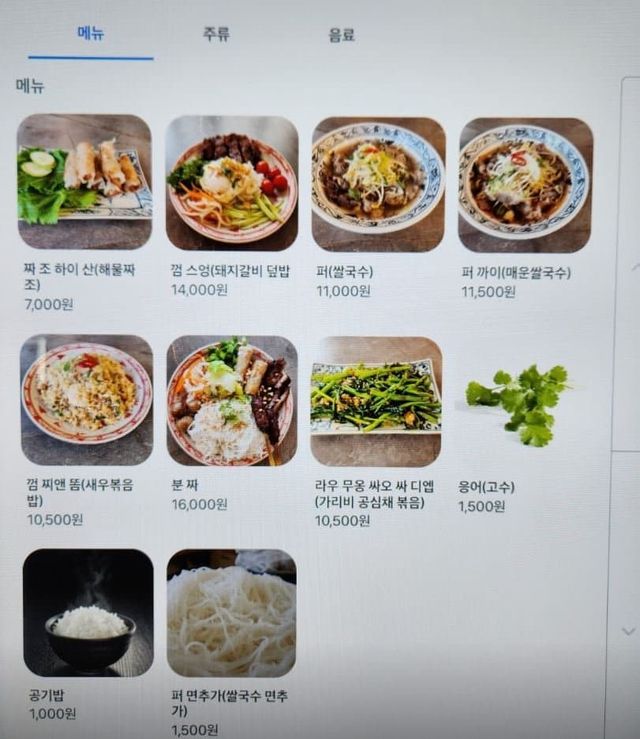Image resolution: width=640 pixels, height=739 pixels.
Task: Switch to the 주류 tab
Action: click(x=217, y=34)
